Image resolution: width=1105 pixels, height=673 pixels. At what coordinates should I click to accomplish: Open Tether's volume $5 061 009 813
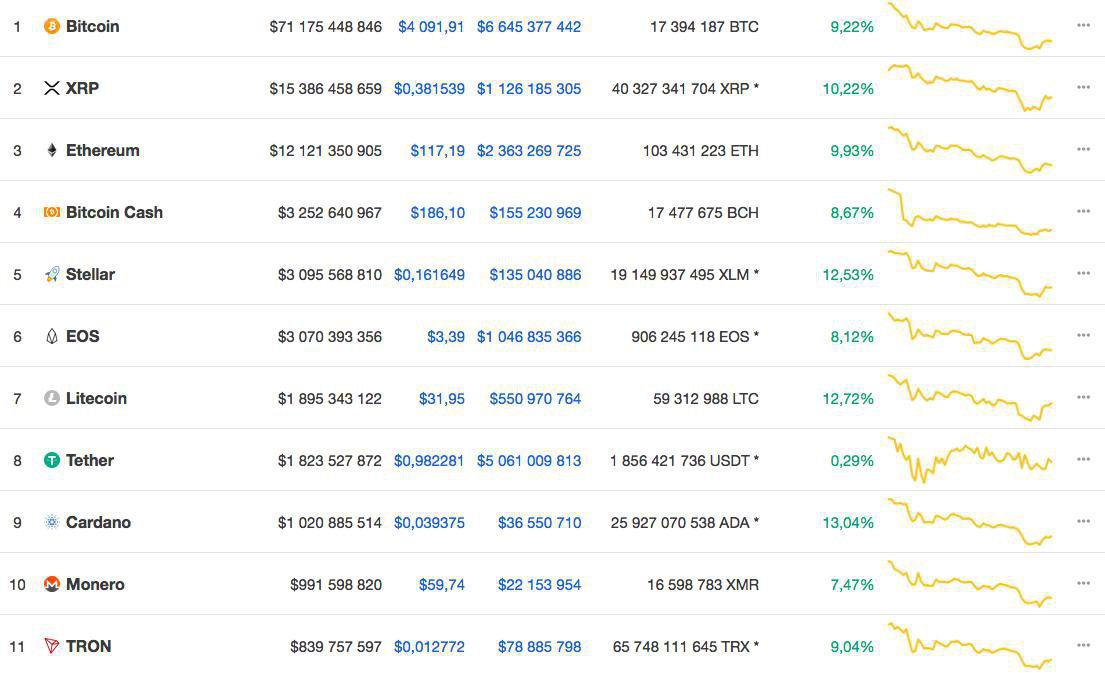pyautogui.click(x=529, y=461)
